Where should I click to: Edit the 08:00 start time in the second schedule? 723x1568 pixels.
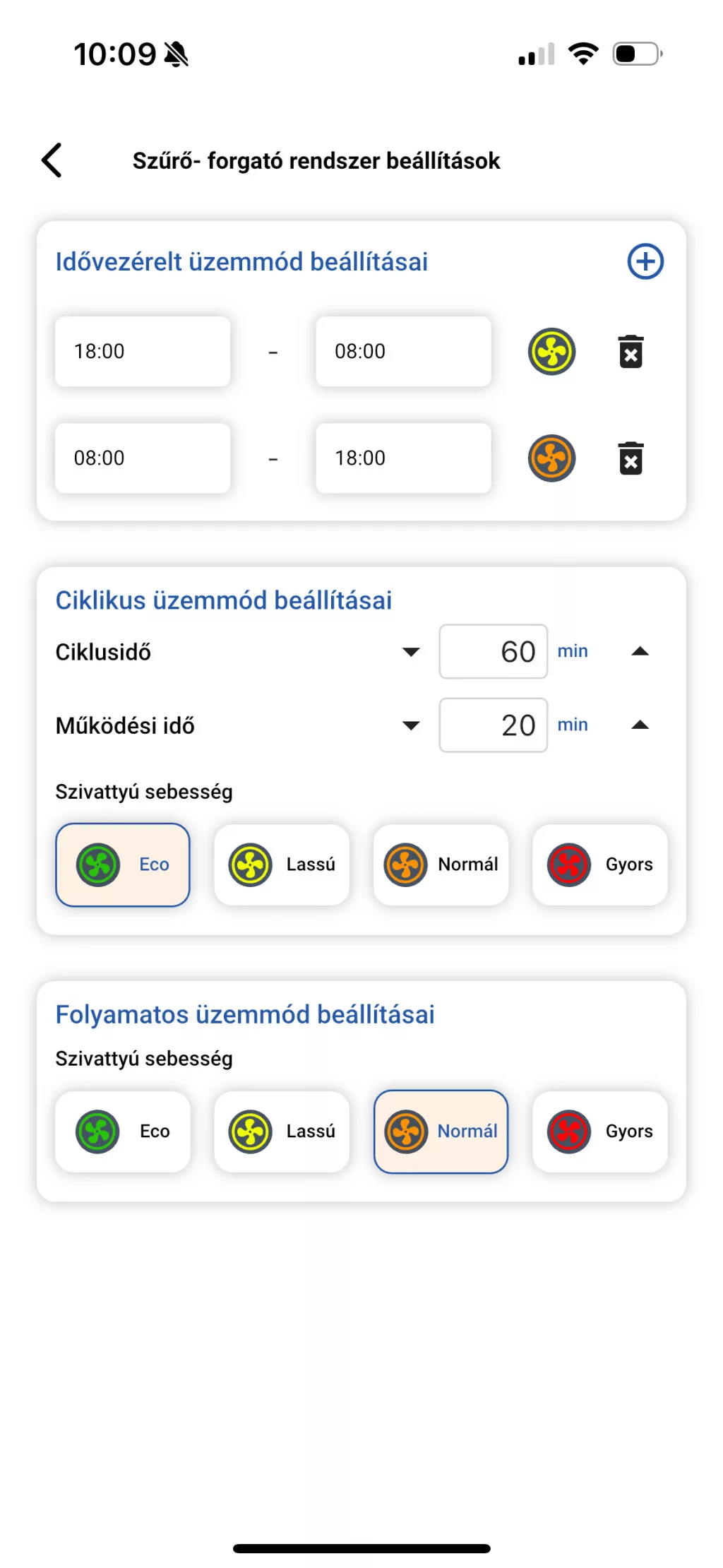click(x=143, y=458)
